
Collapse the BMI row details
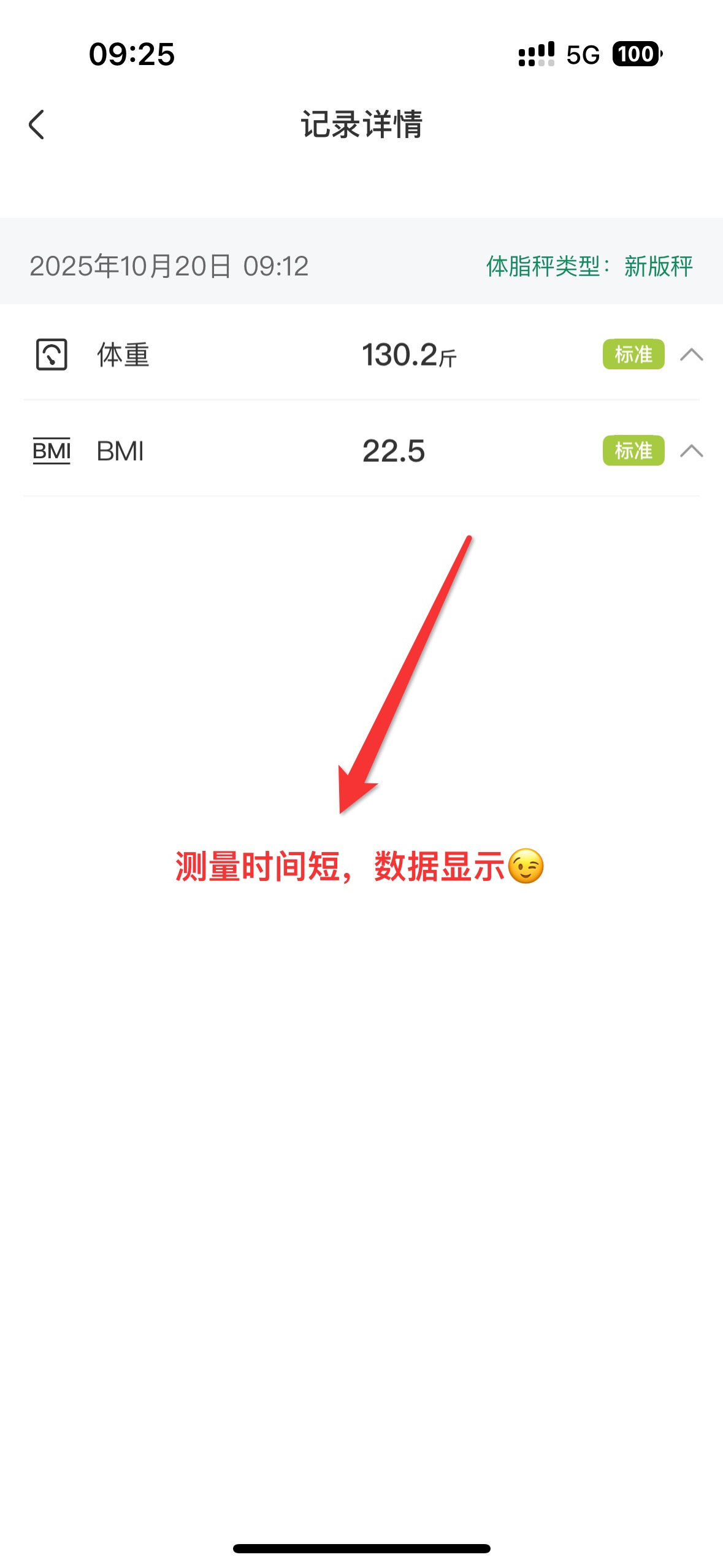(691, 451)
